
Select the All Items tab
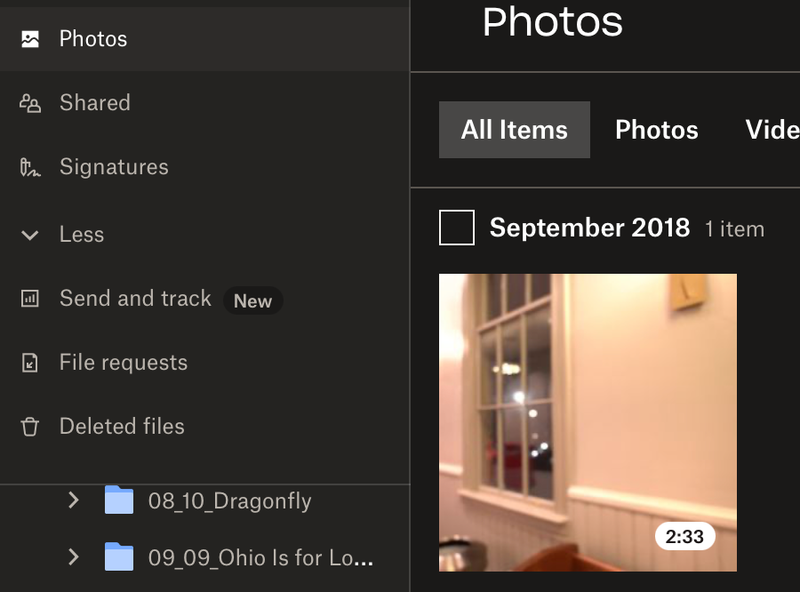click(514, 130)
